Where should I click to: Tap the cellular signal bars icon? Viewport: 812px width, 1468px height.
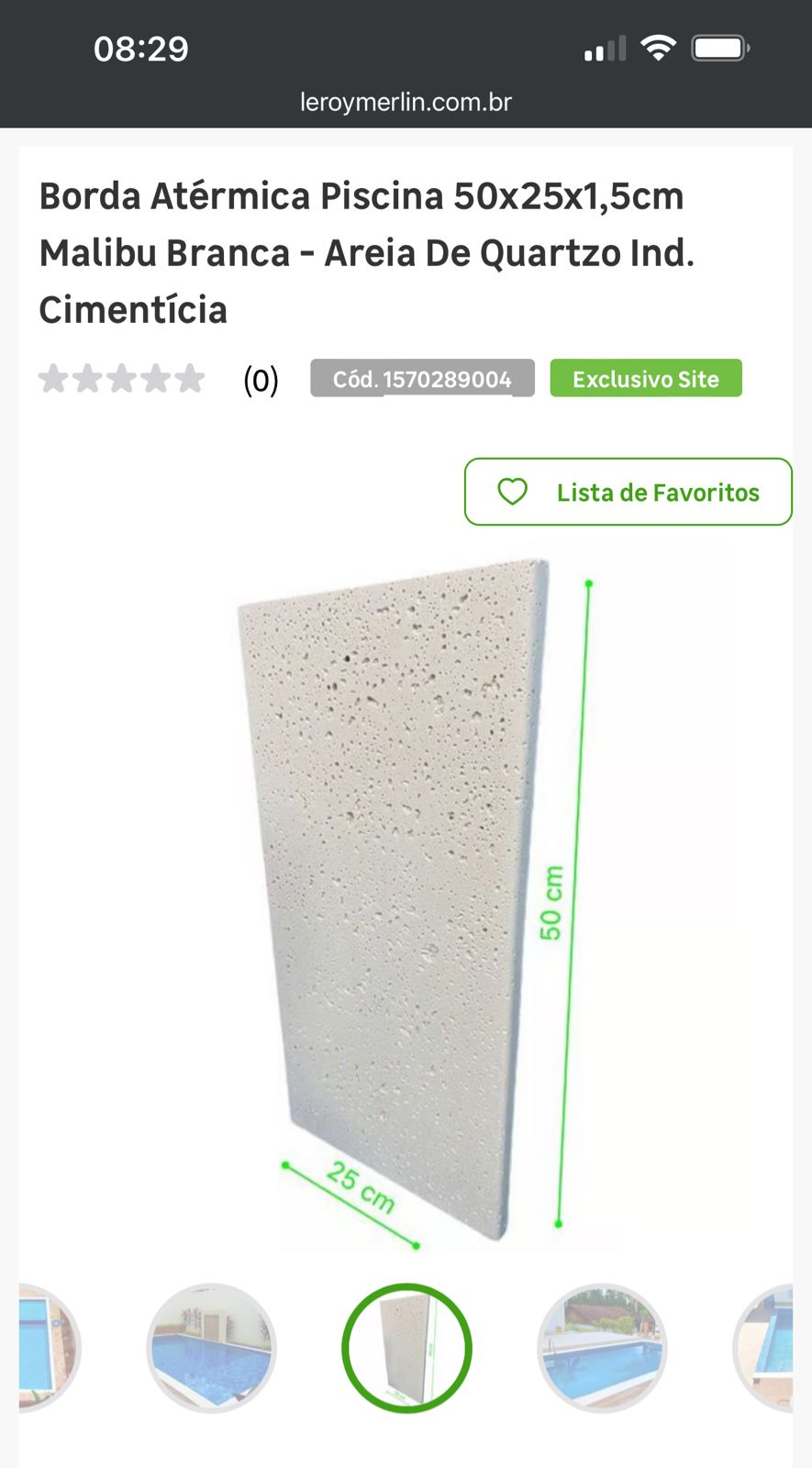coord(605,48)
